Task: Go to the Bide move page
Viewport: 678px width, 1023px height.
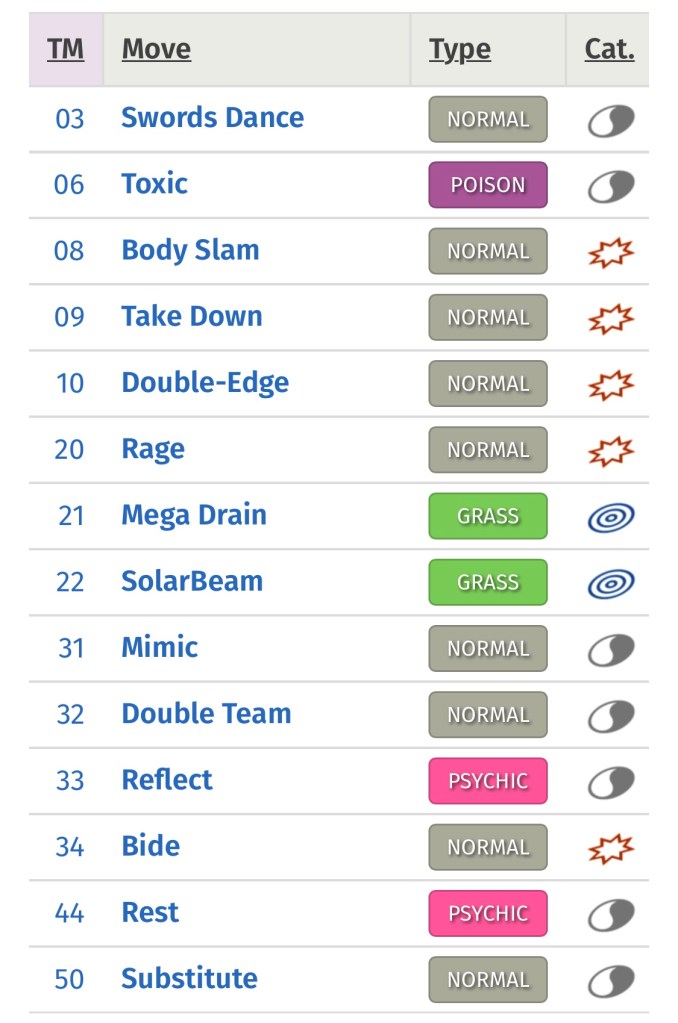Action: point(150,846)
